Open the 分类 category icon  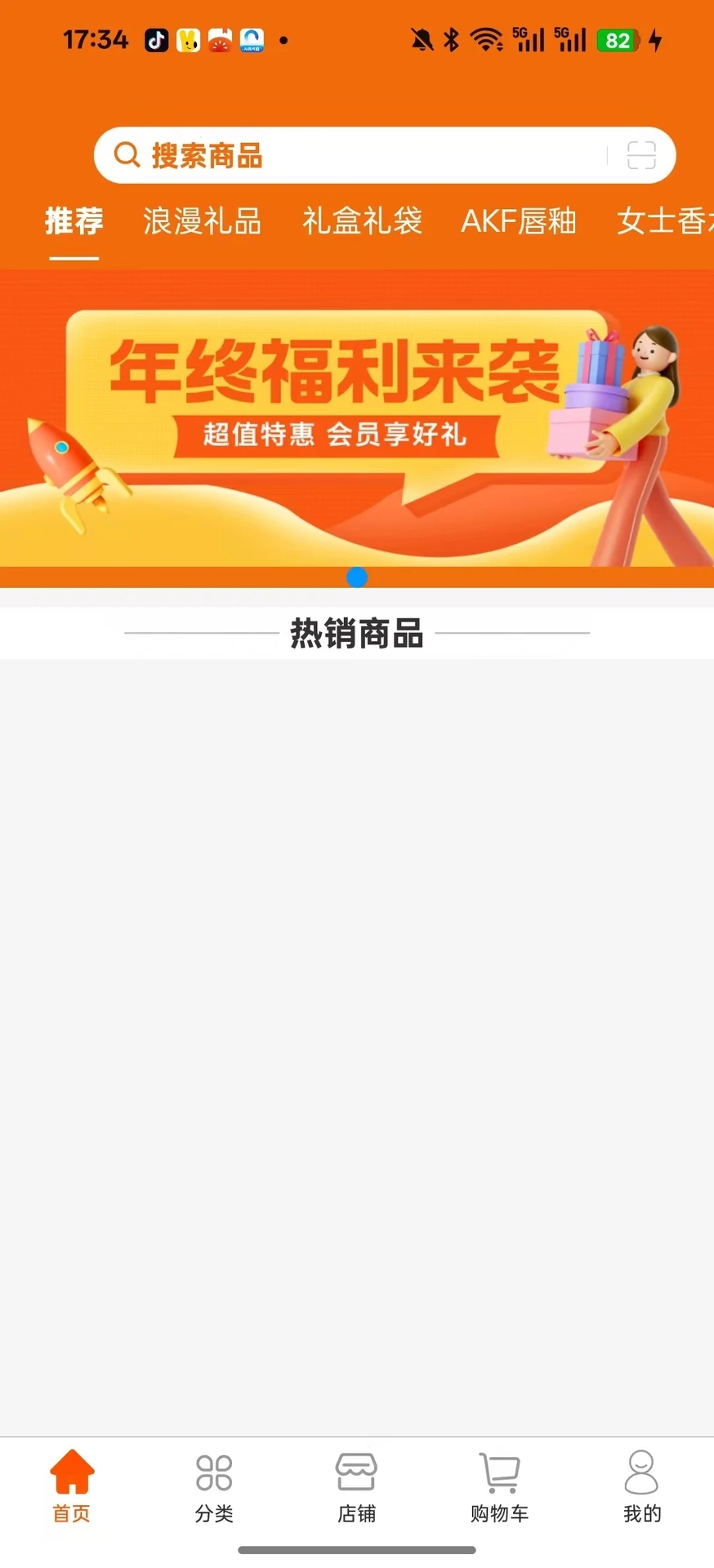click(x=214, y=1478)
